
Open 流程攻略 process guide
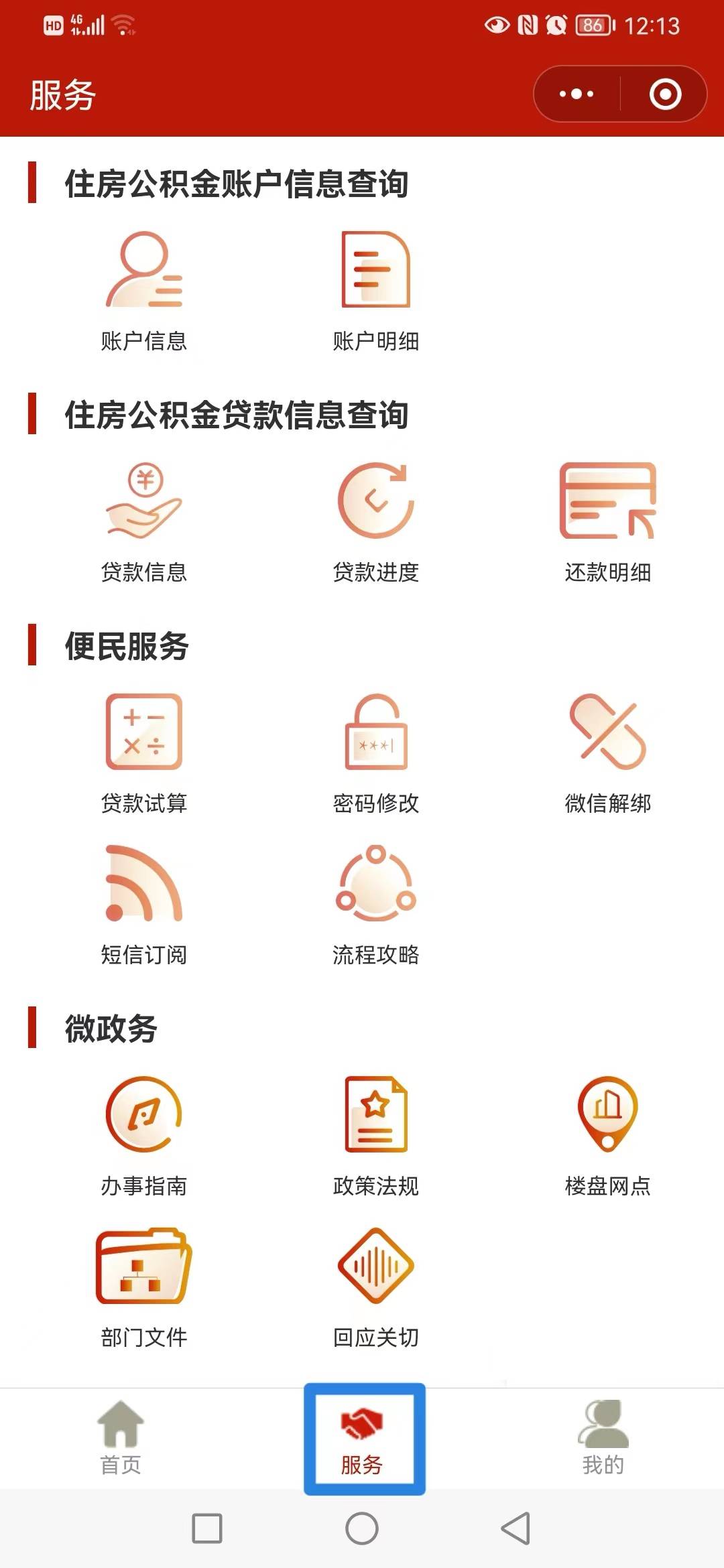click(376, 905)
